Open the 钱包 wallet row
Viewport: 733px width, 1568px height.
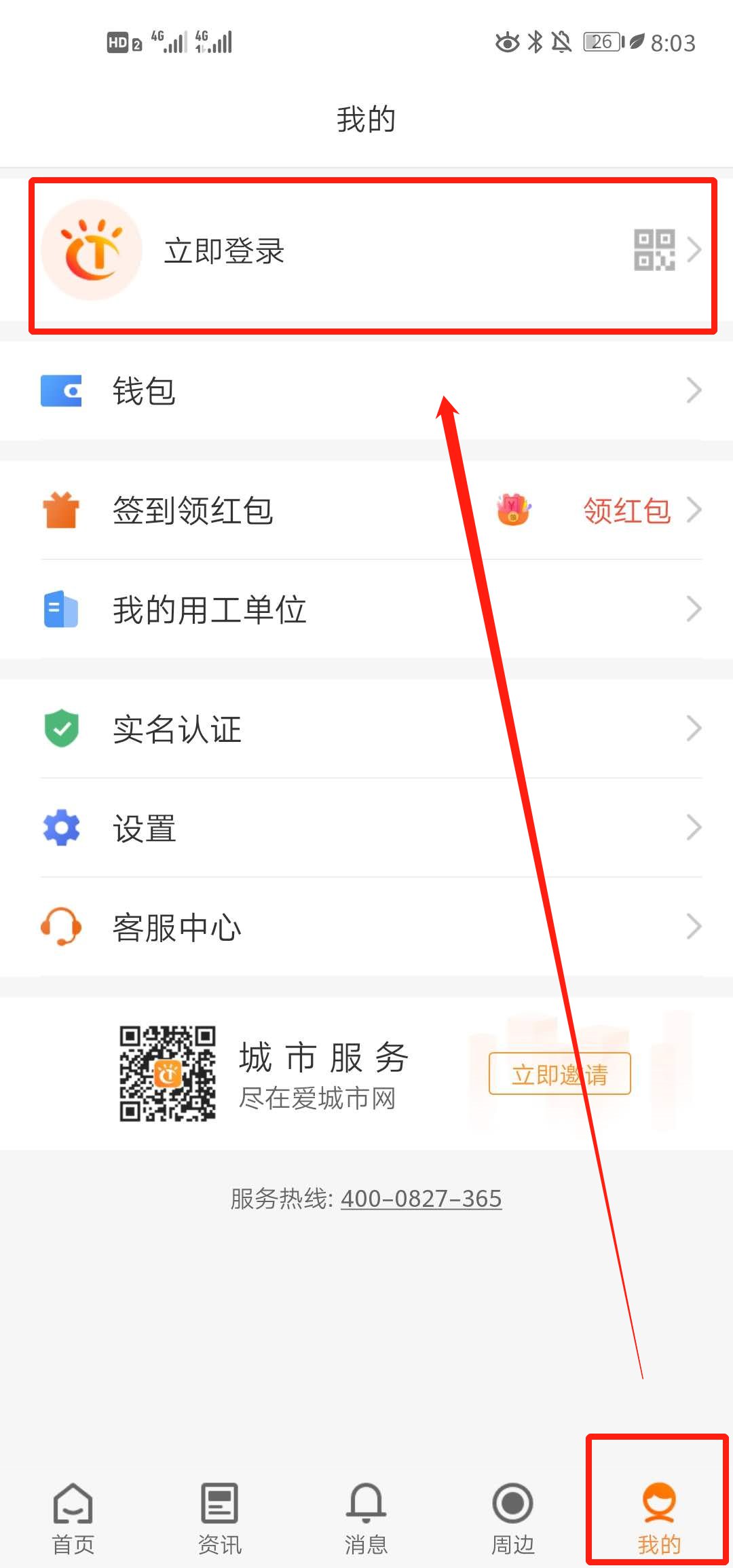(x=366, y=391)
